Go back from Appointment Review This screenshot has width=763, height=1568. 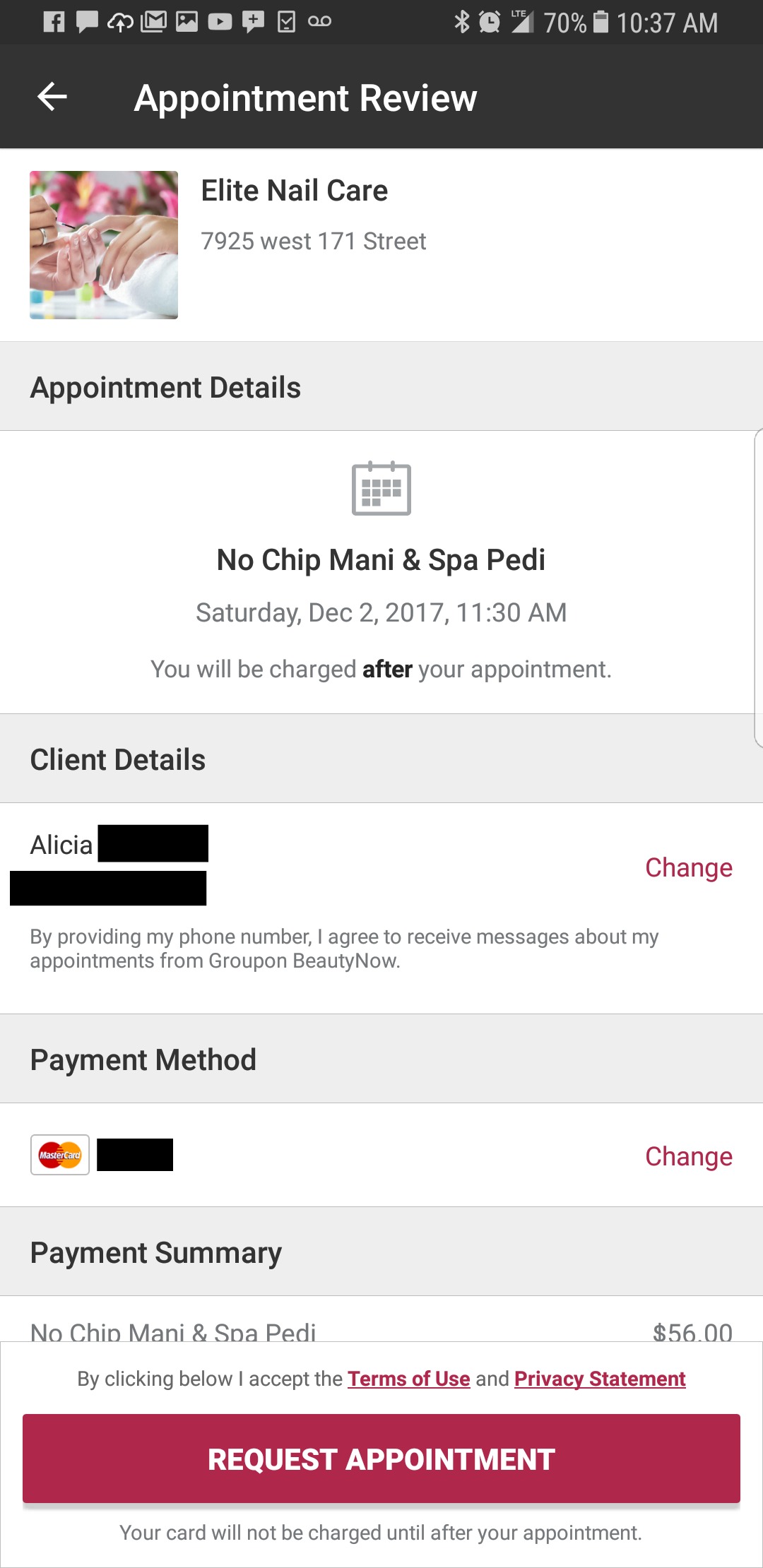click(52, 97)
